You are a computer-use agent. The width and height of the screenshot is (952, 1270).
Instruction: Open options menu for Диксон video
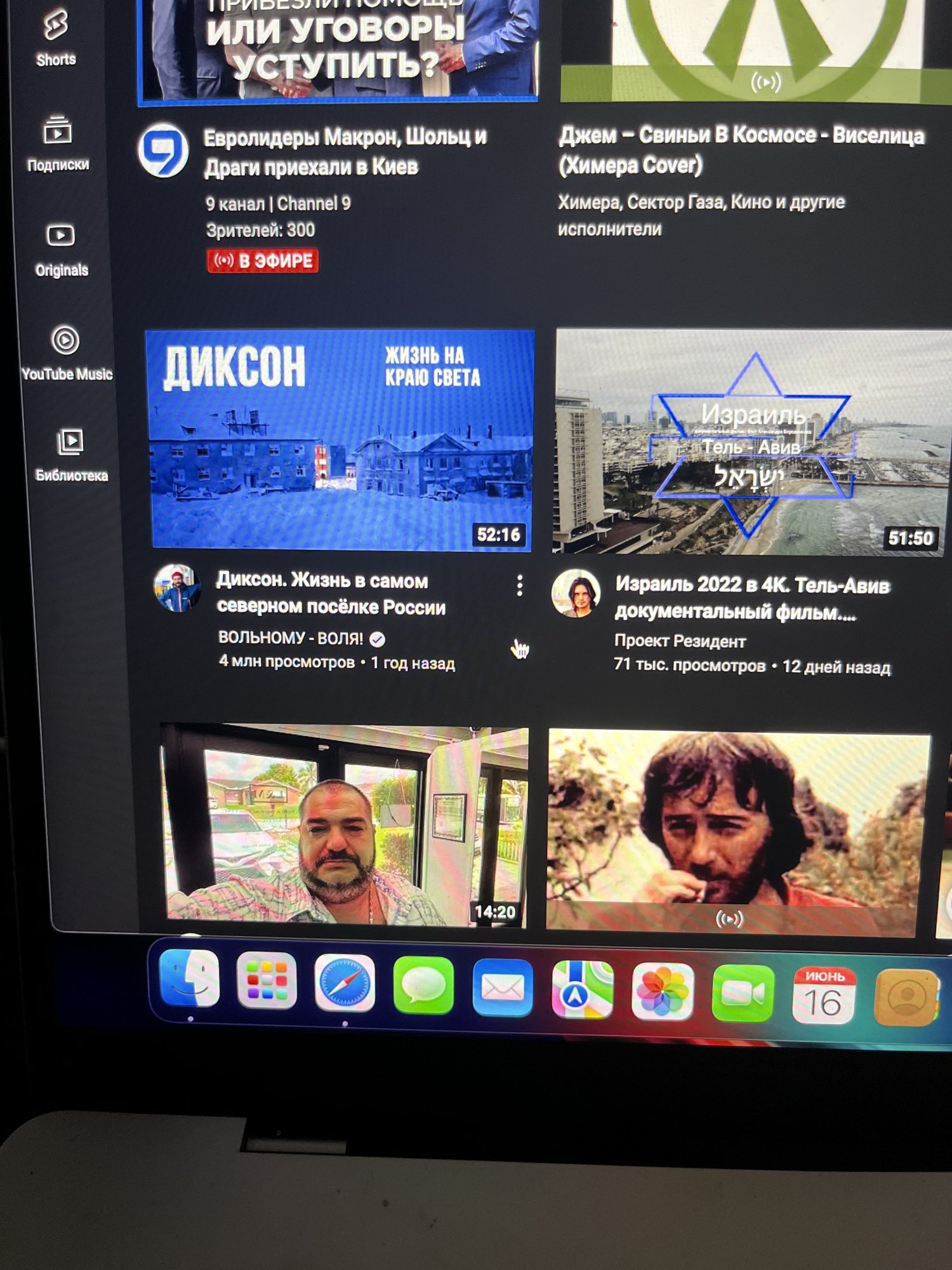(x=519, y=585)
